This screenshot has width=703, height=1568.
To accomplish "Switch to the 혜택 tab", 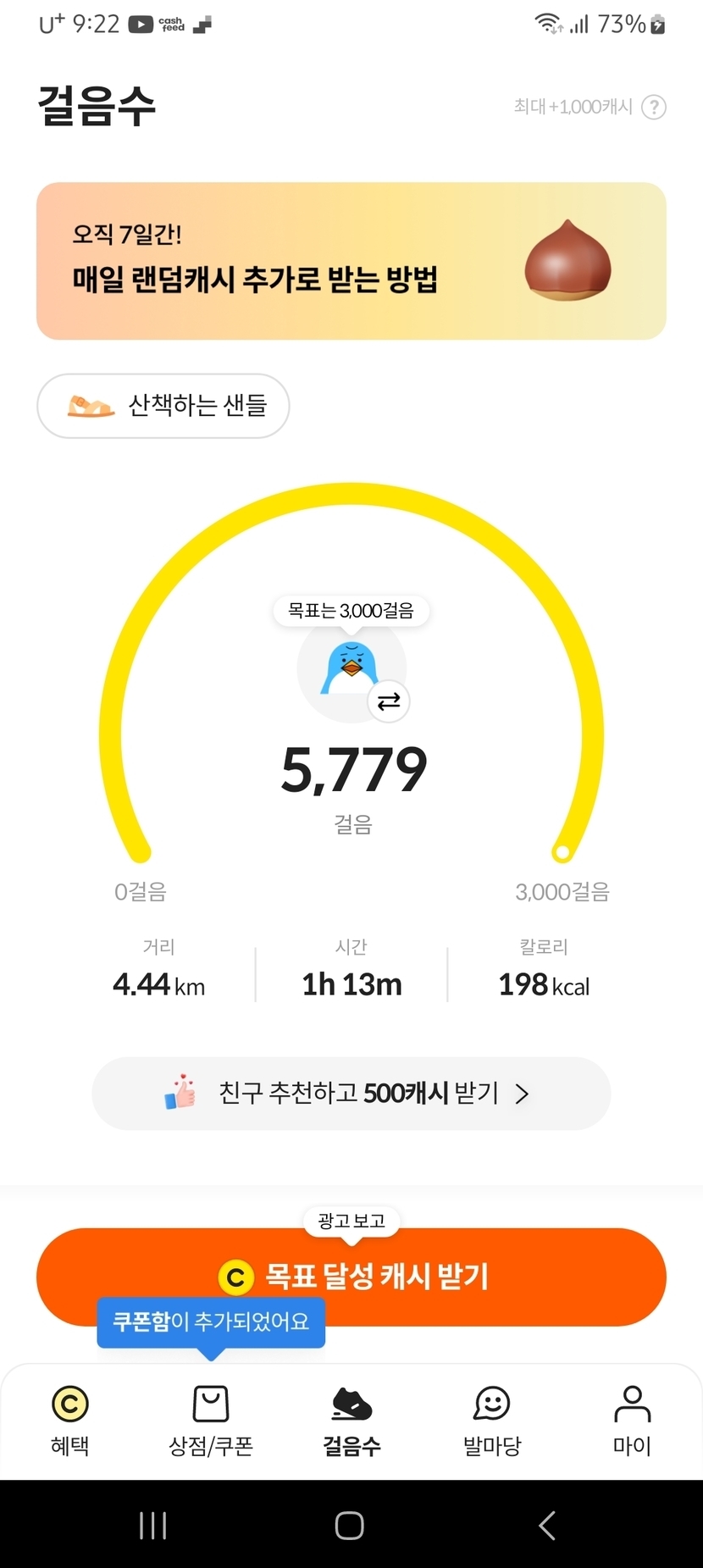I will (70, 1421).
